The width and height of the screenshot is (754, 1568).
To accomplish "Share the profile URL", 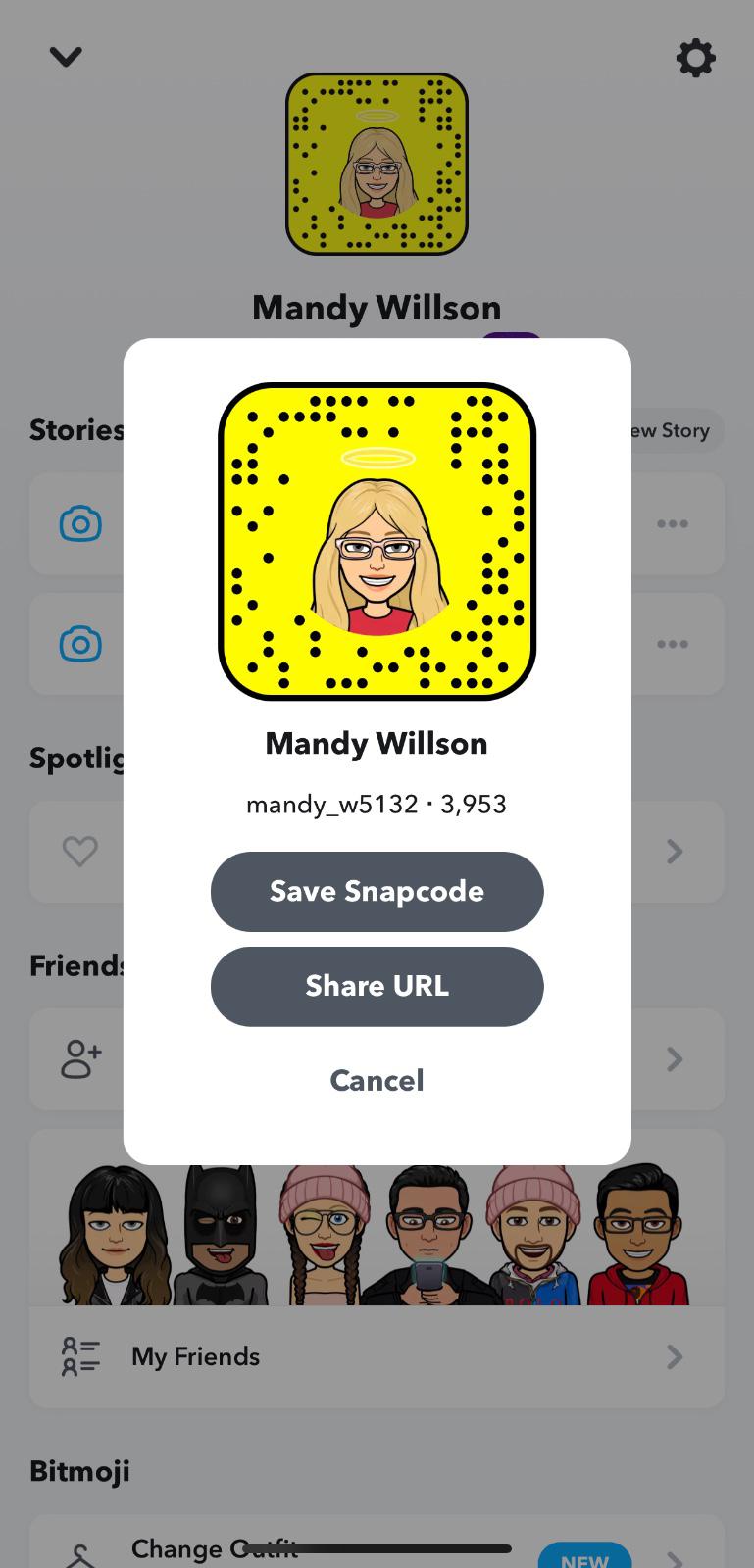I will coord(377,986).
